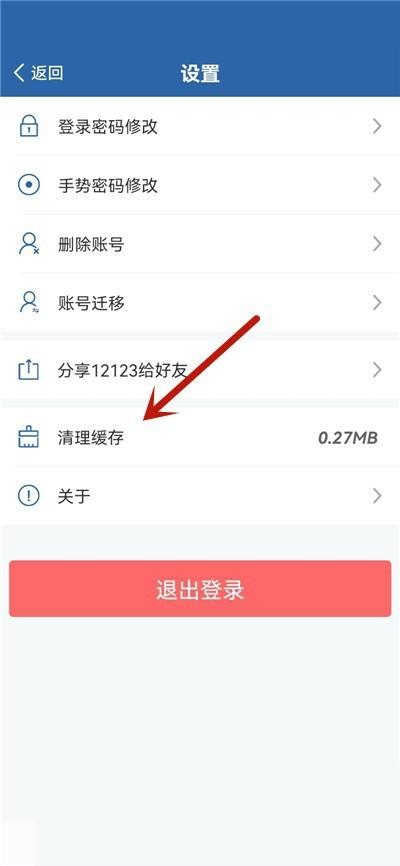Image resolution: width=400 pixels, height=866 pixels.
Task: Share 12123 with friends via 分享12123给好友
Action: (200, 369)
